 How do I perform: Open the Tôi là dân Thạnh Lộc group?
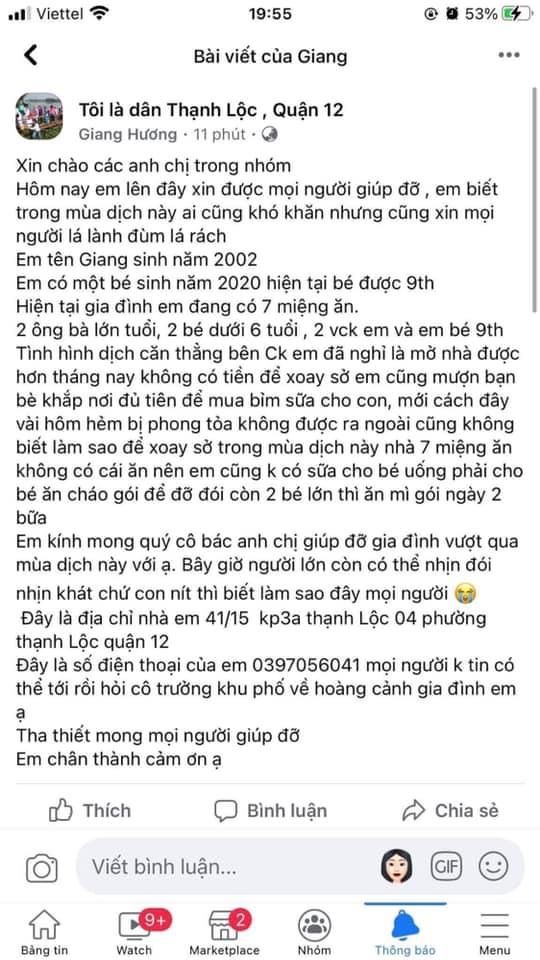pyautogui.click(x=211, y=110)
